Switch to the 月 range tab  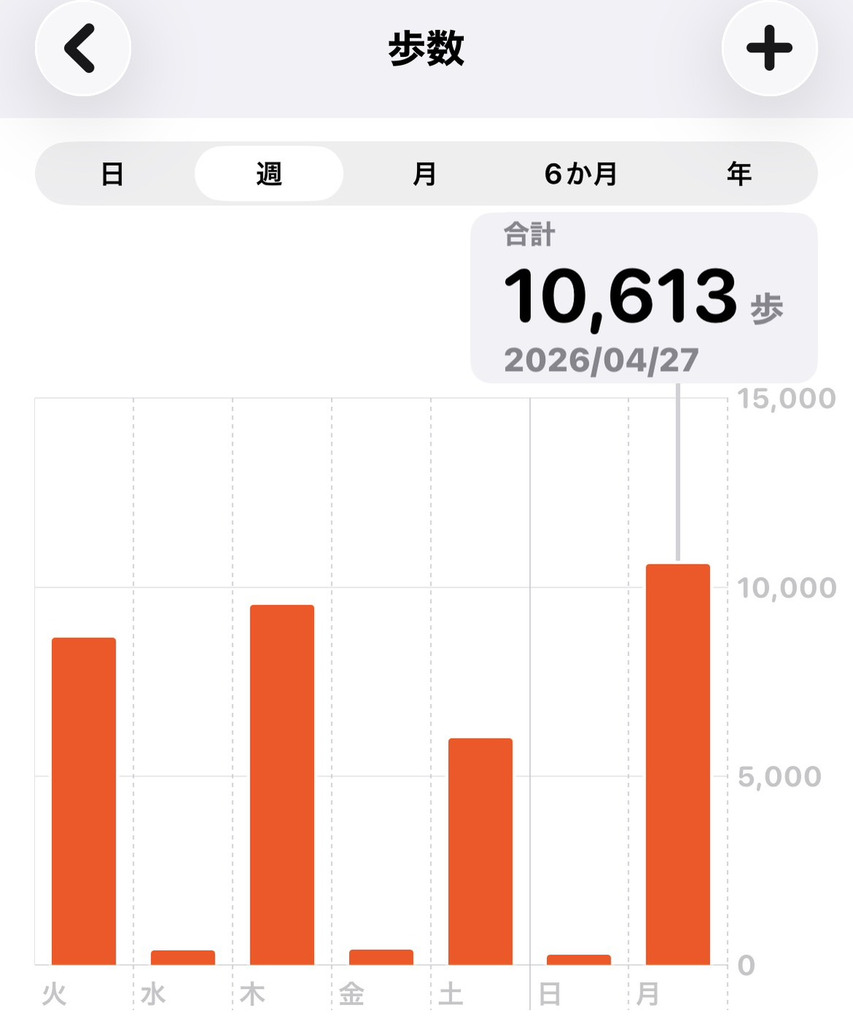(x=425, y=174)
